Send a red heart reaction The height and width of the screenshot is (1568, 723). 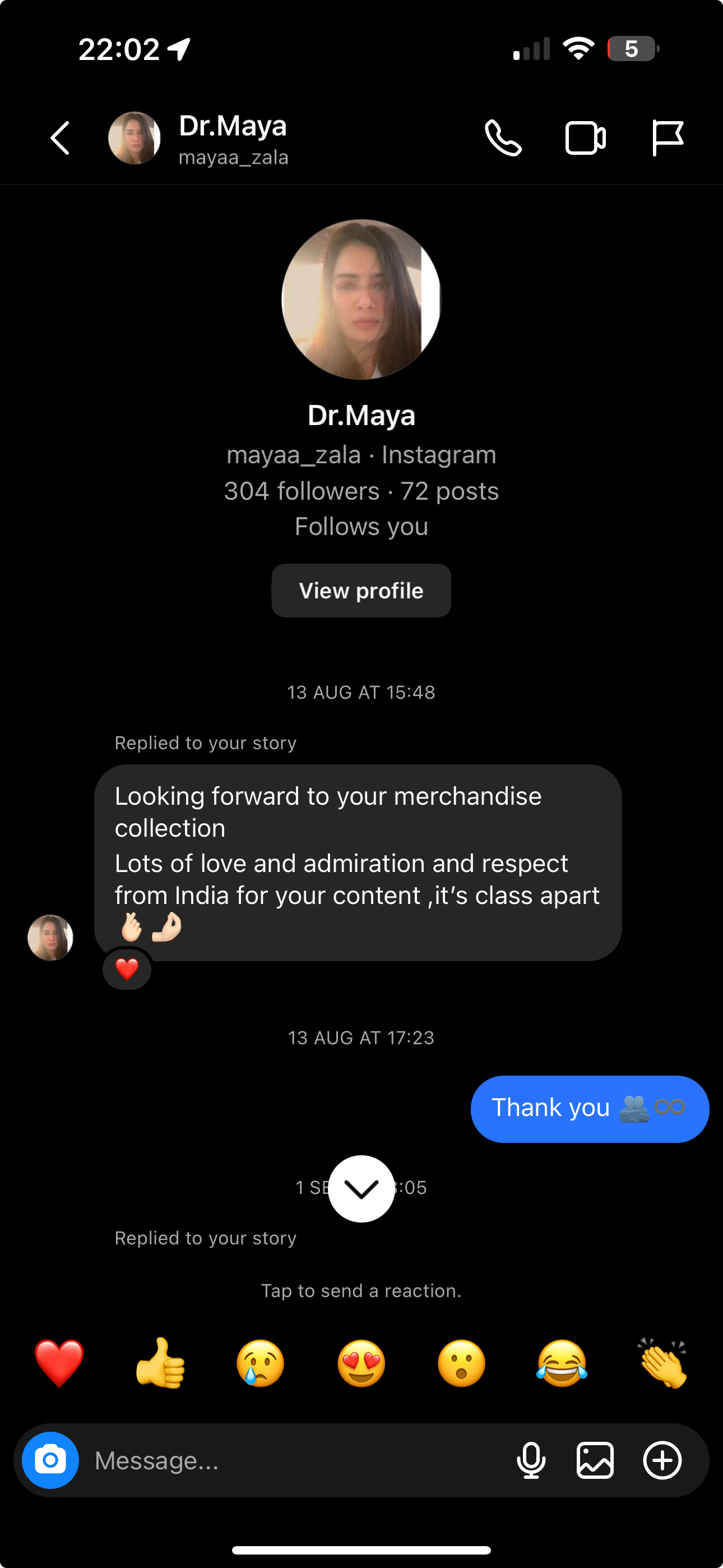coord(59,1363)
